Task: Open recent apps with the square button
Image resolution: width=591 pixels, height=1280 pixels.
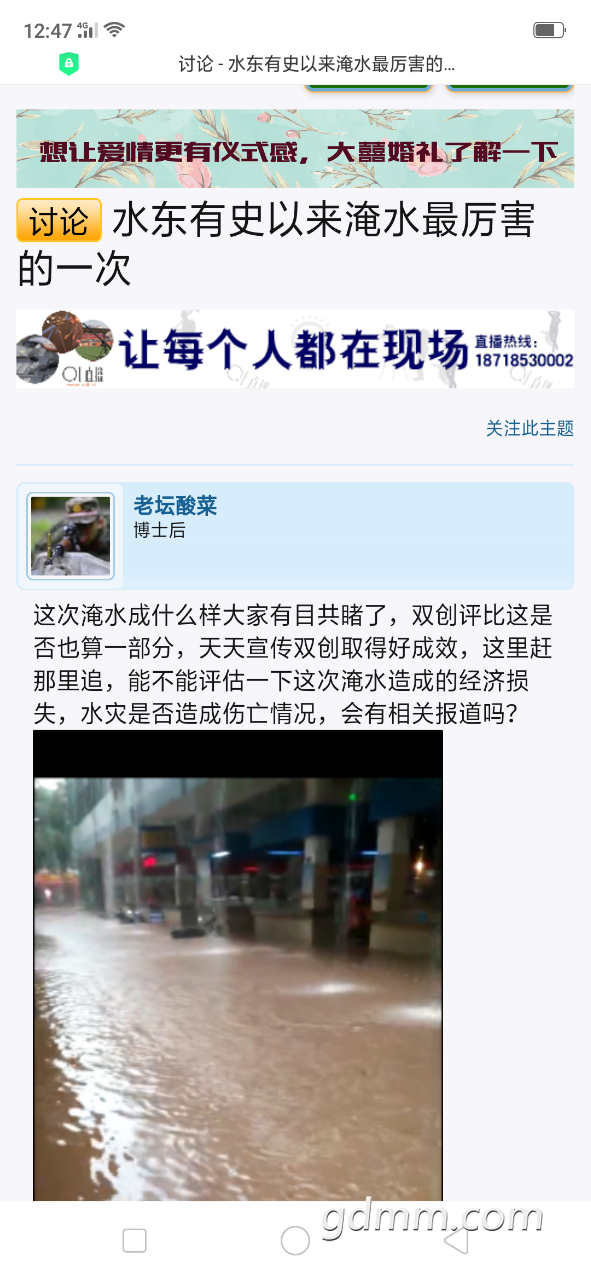Action: pos(135,1241)
